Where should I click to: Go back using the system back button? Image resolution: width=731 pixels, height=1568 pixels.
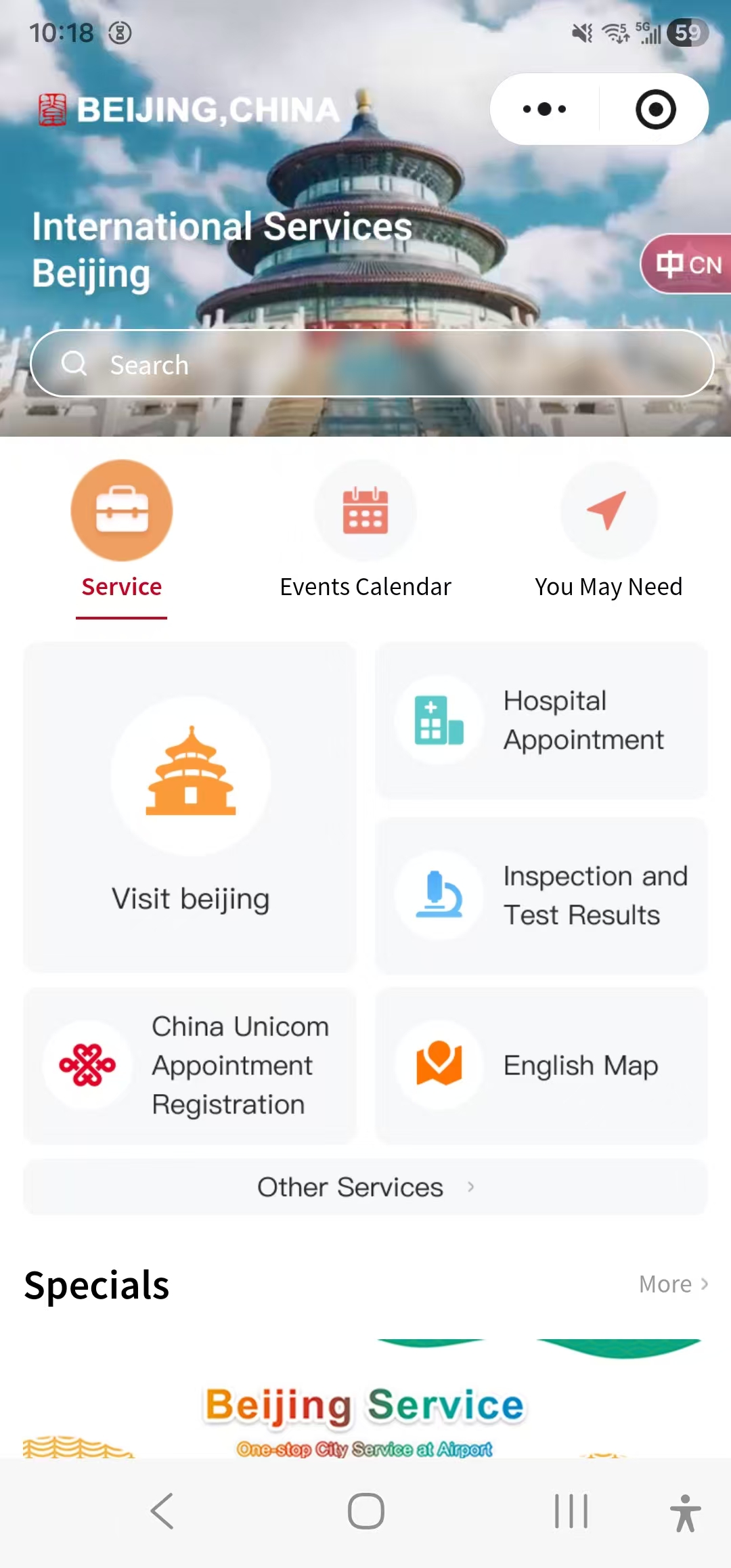tap(162, 1511)
